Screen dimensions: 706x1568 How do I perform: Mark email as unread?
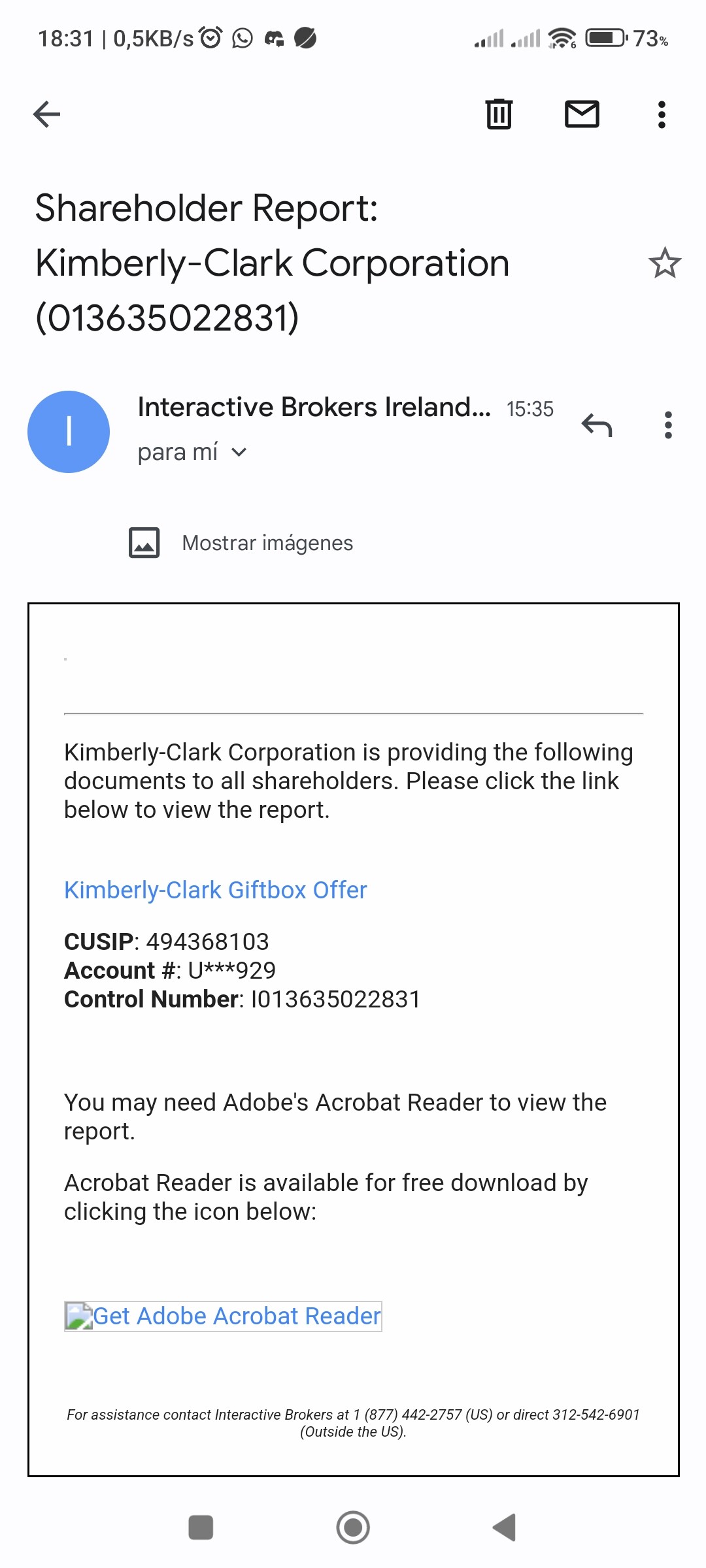[581, 114]
